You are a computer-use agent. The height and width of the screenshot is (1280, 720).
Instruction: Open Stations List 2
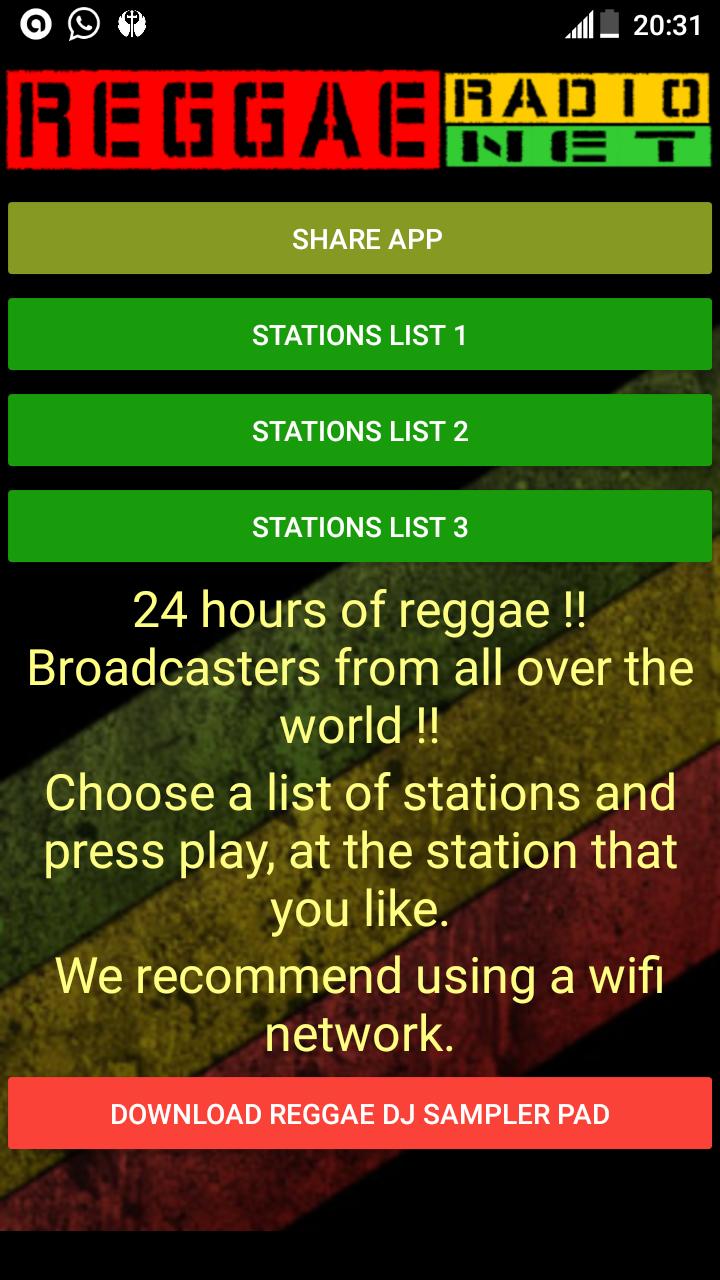[360, 431]
